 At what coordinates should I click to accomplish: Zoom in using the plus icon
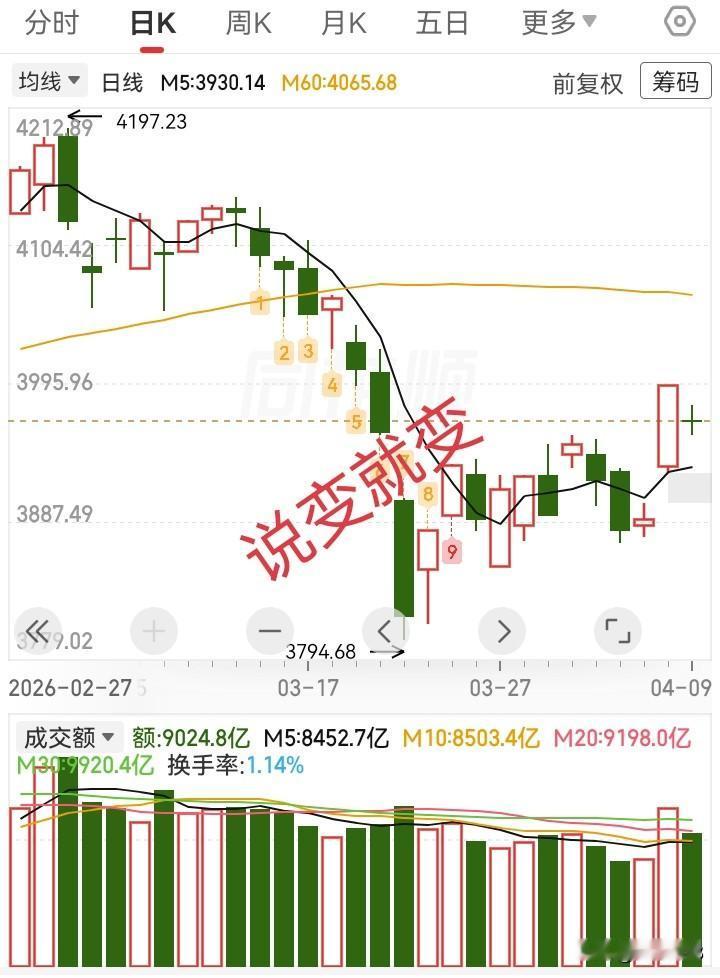[153, 631]
